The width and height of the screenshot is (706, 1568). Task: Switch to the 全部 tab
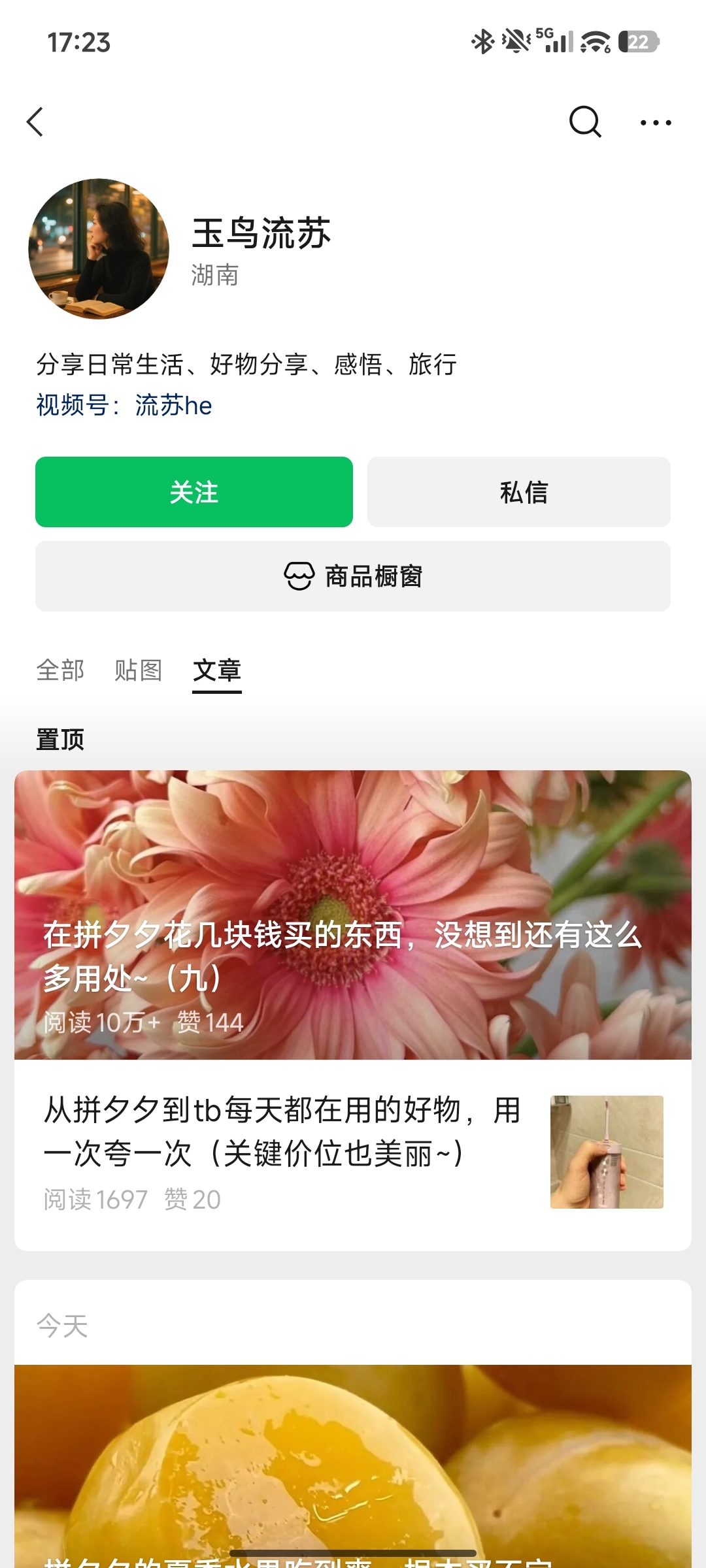[60, 670]
